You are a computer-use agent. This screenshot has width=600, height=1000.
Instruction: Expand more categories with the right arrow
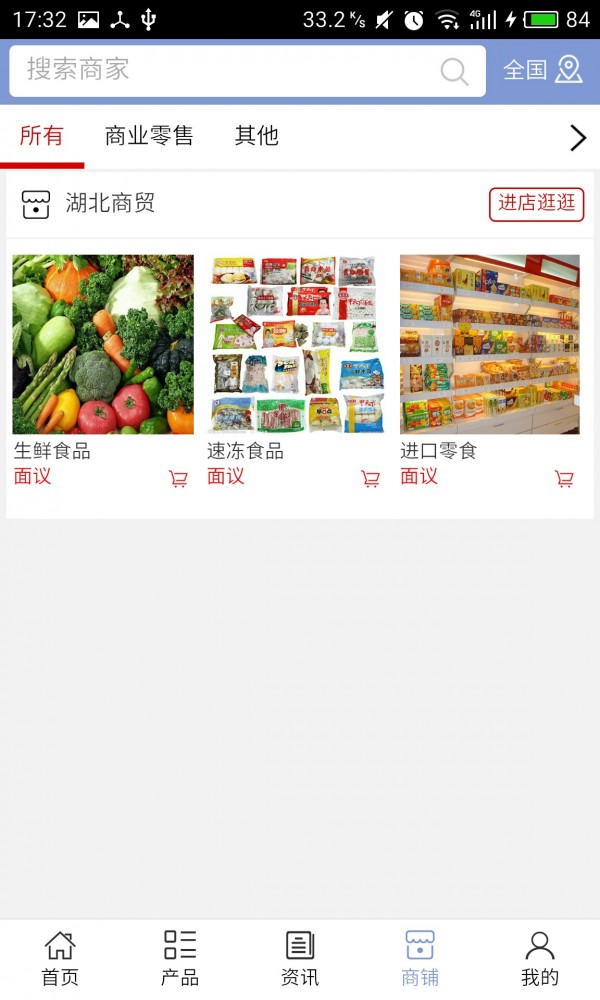pos(577,138)
